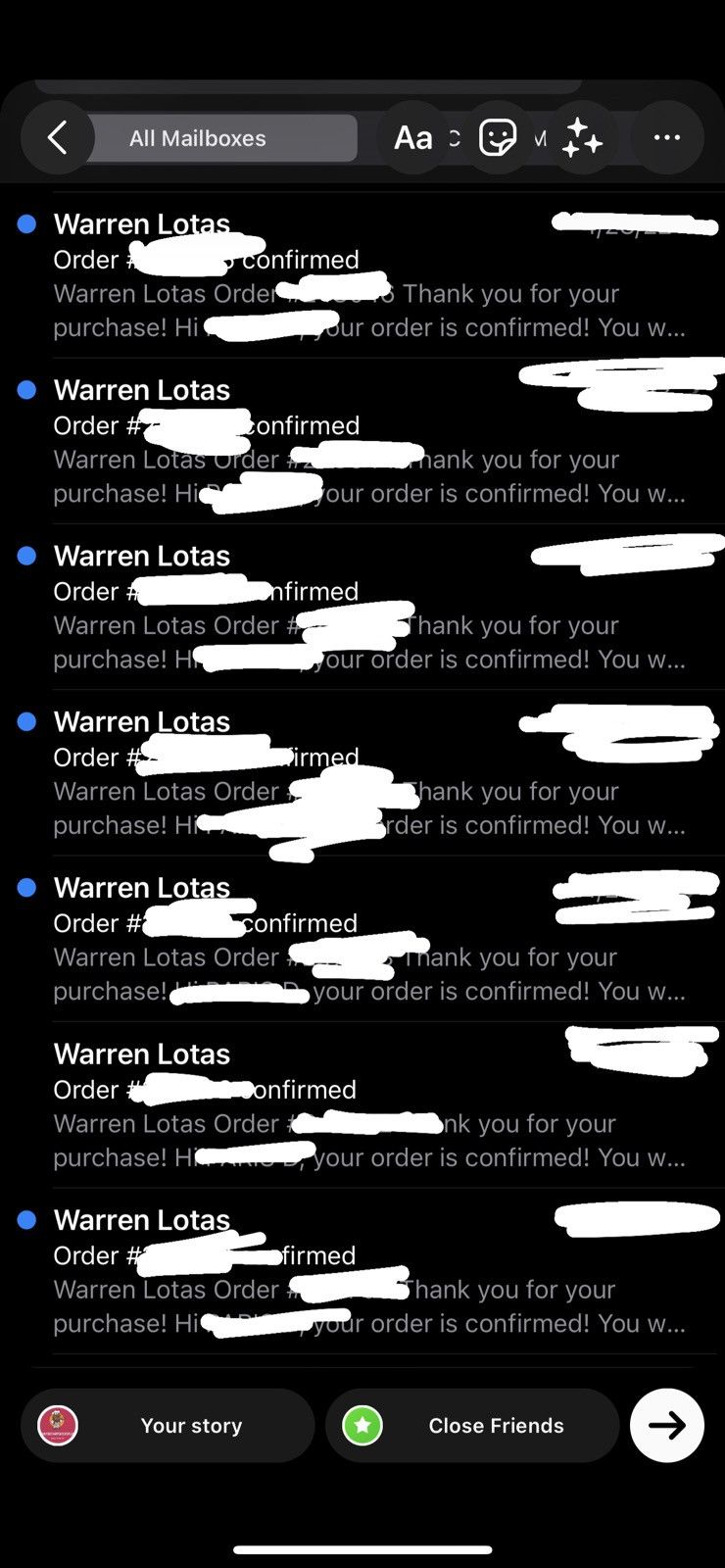
Task: Tap the arrow to choose recipients
Action: [x=667, y=1426]
